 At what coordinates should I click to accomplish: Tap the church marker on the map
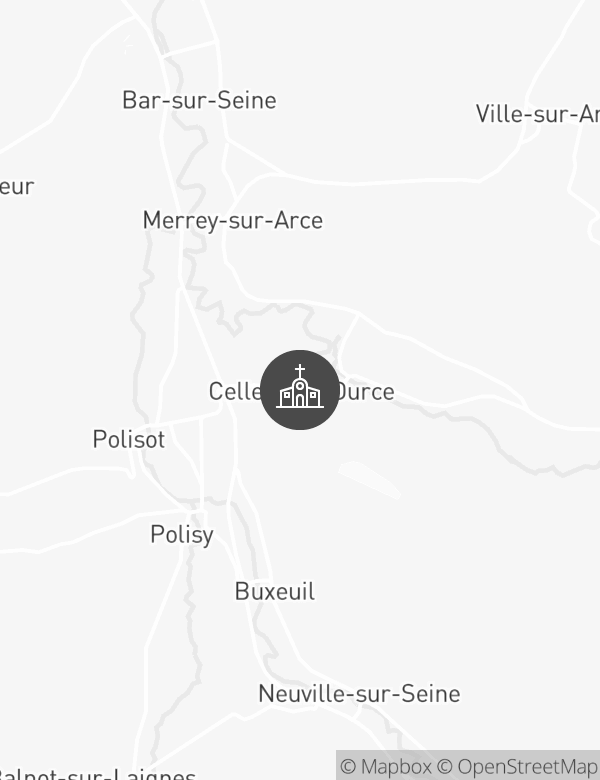point(300,391)
